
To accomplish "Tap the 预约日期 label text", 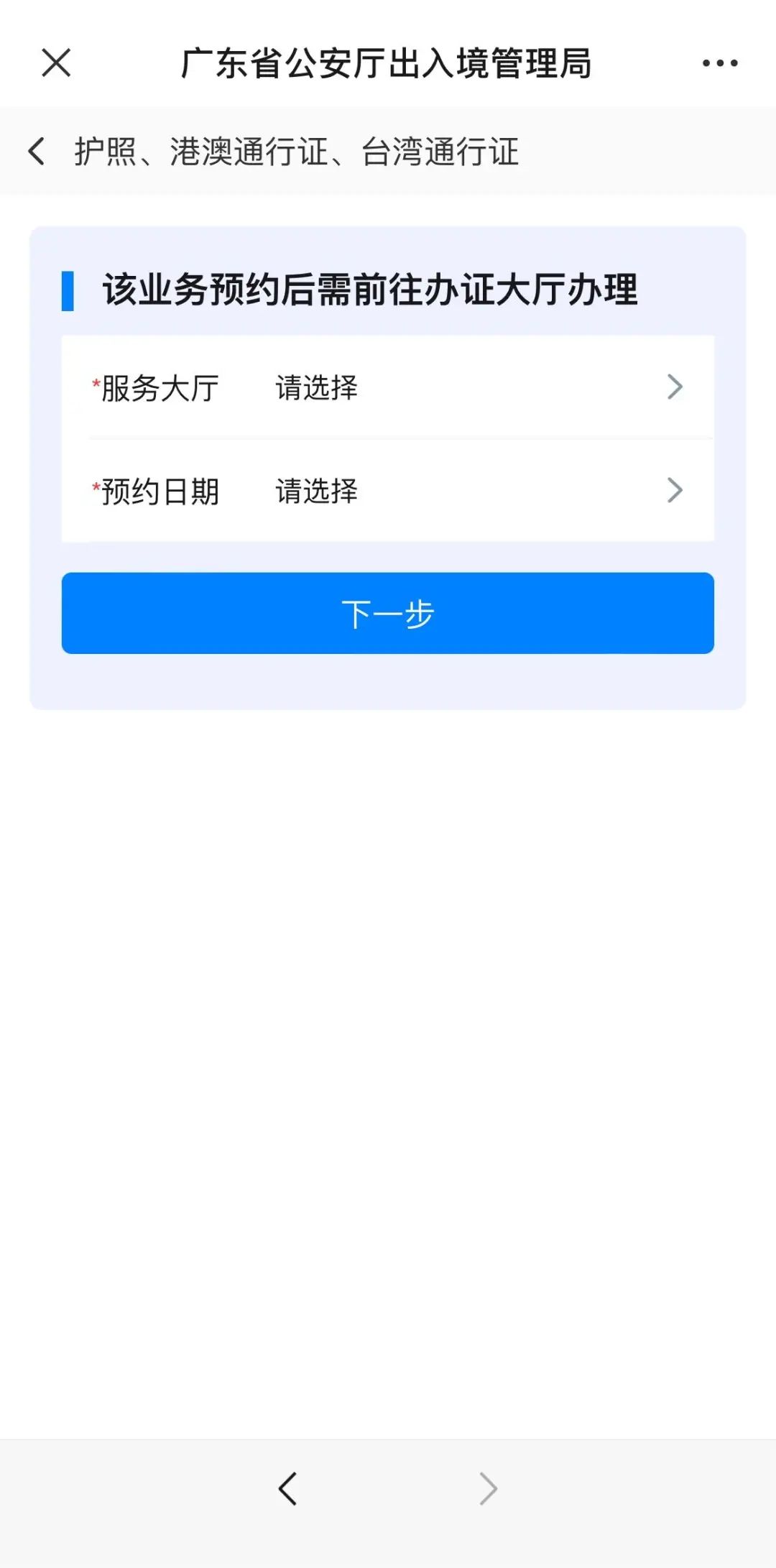I will (160, 491).
